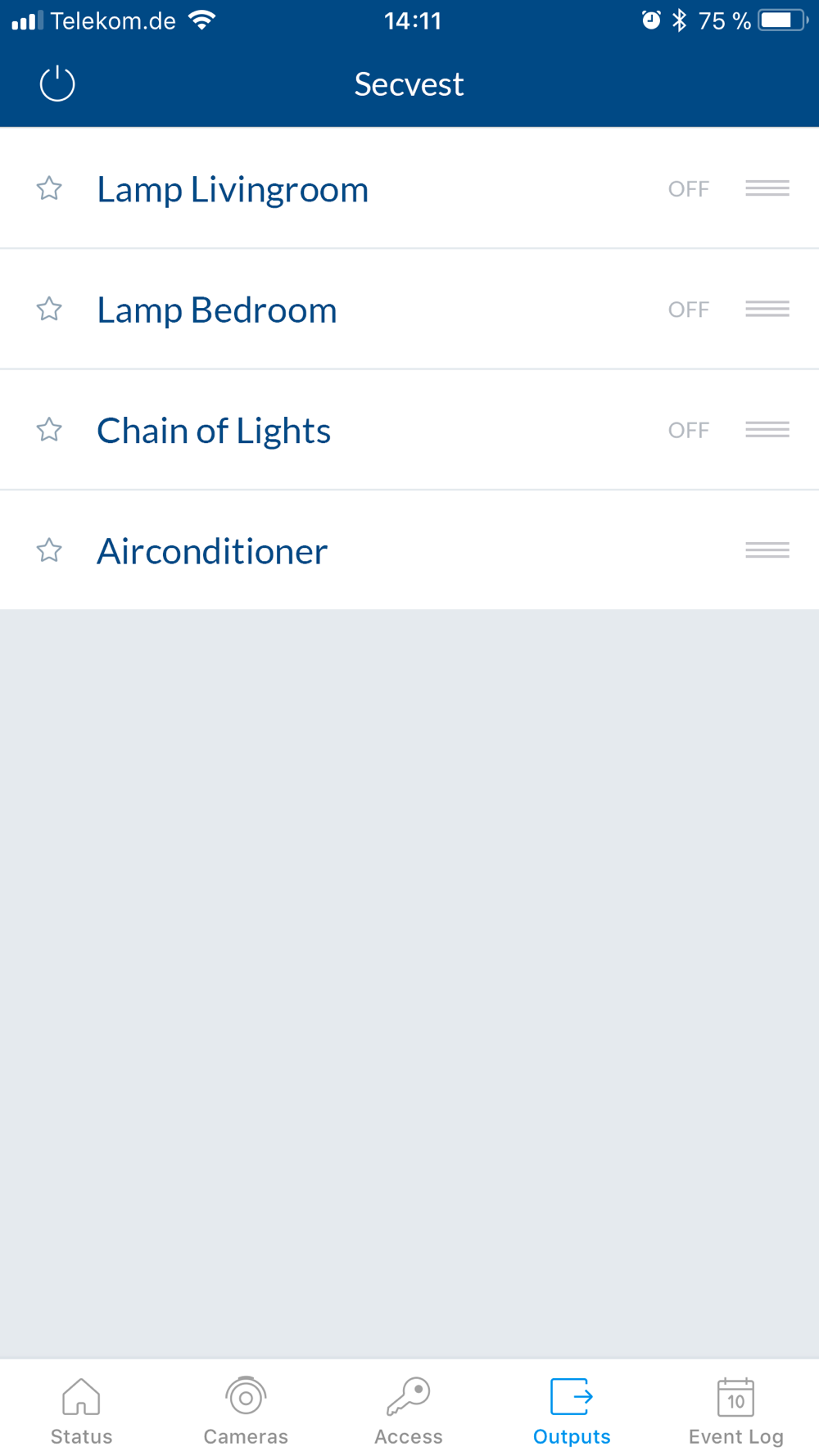Viewport: 819px width, 1456px height.
Task: Tap the power icon in header
Action: 57,84
